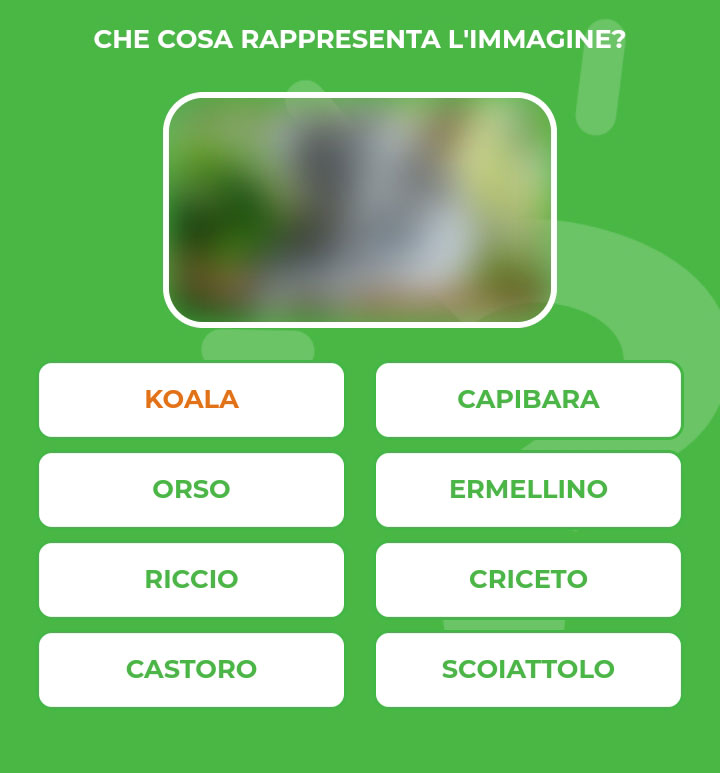Choose CAPIBARA as the answer
Image resolution: width=720 pixels, height=773 pixels.
click(x=528, y=400)
